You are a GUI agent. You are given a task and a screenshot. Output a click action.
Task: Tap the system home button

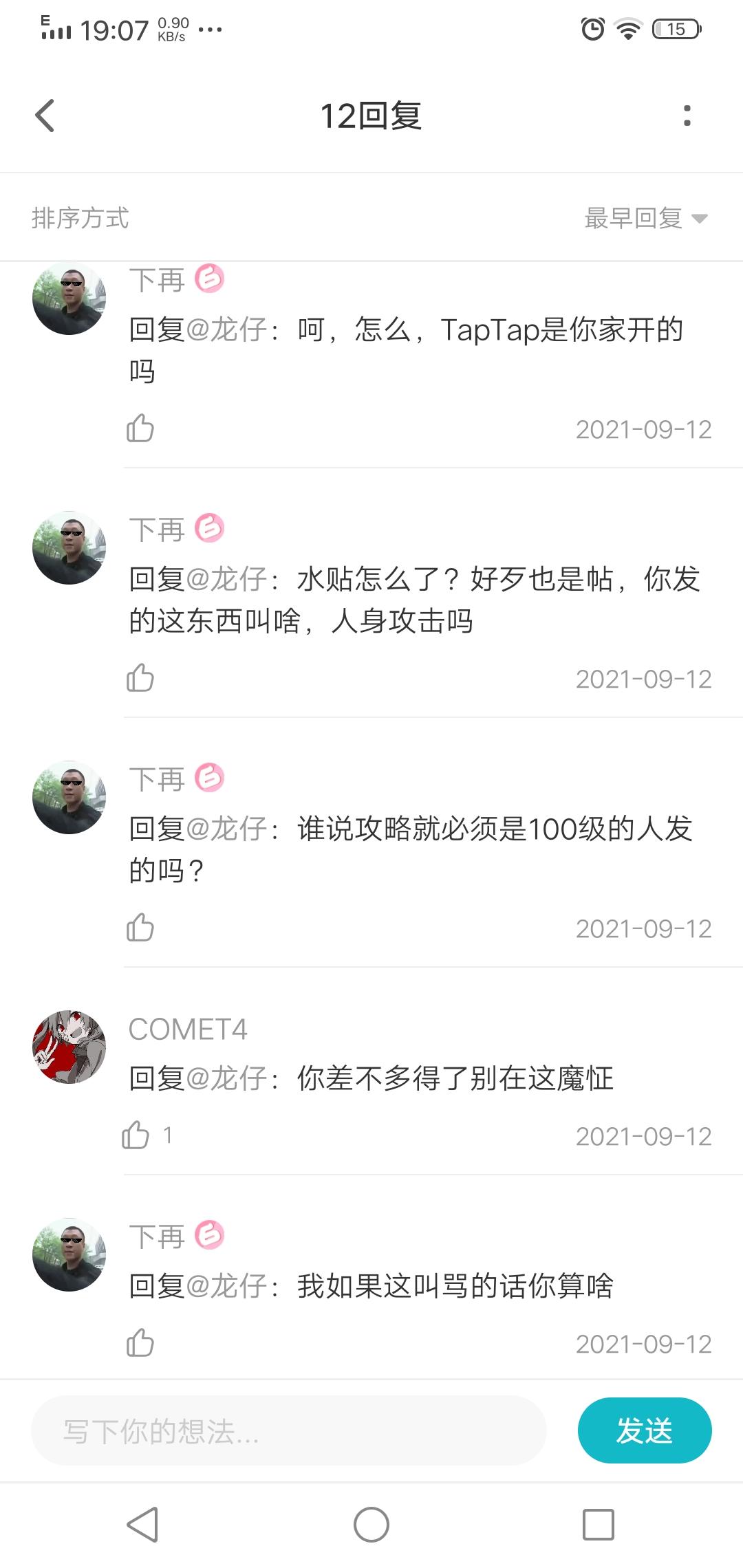(x=371, y=1525)
